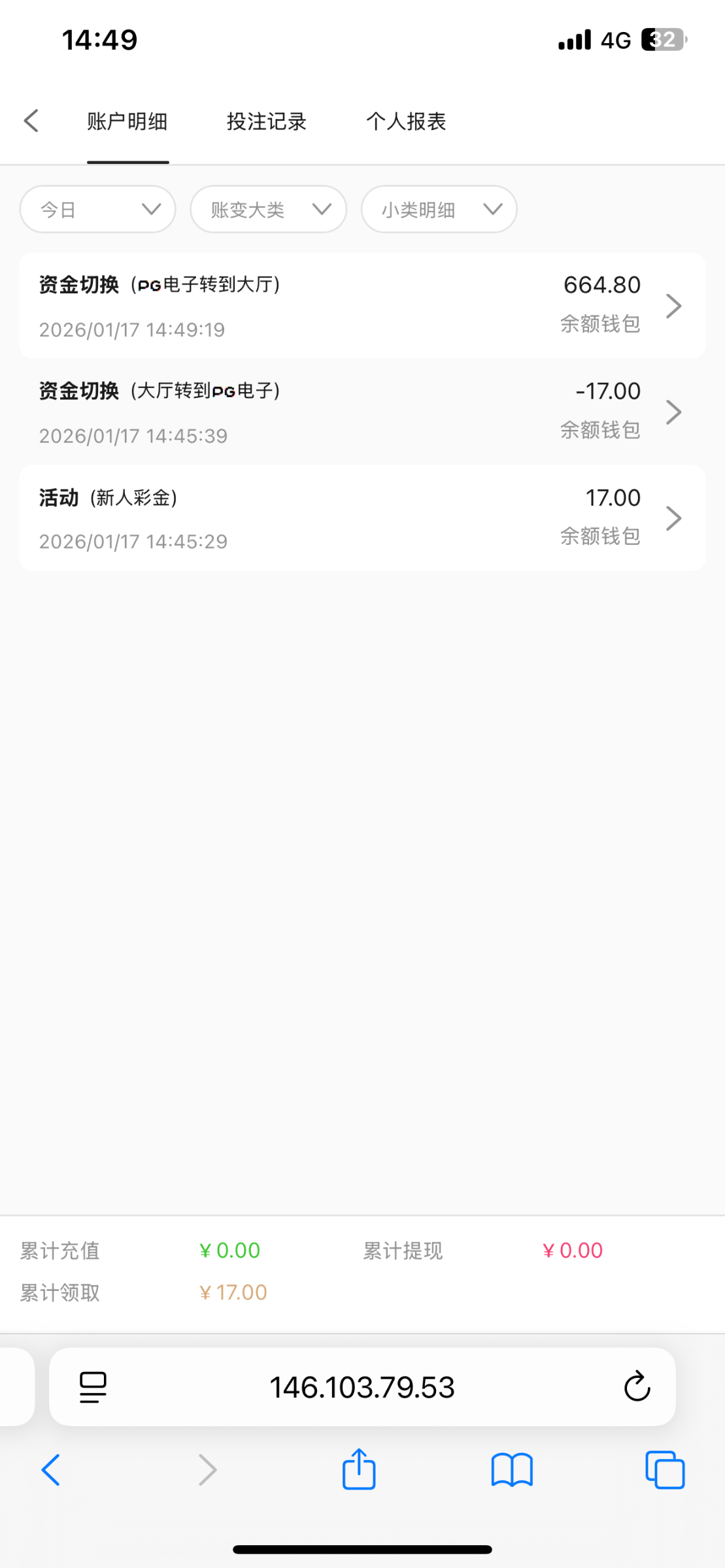Viewport: 725px width, 1568px height.
Task: Expand the 今日 date dropdown
Action: pos(98,210)
